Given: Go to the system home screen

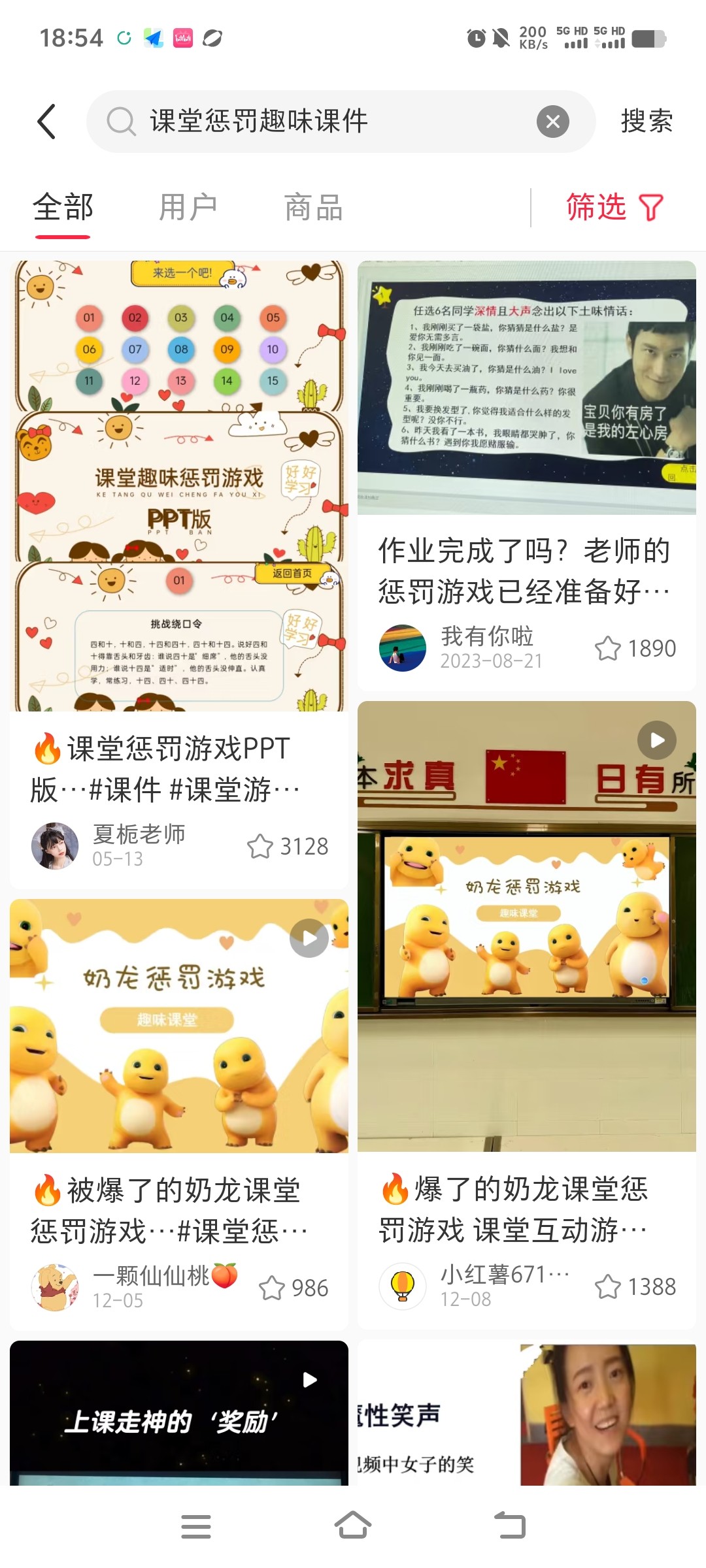Looking at the screenshot, I should (353, 1526).
